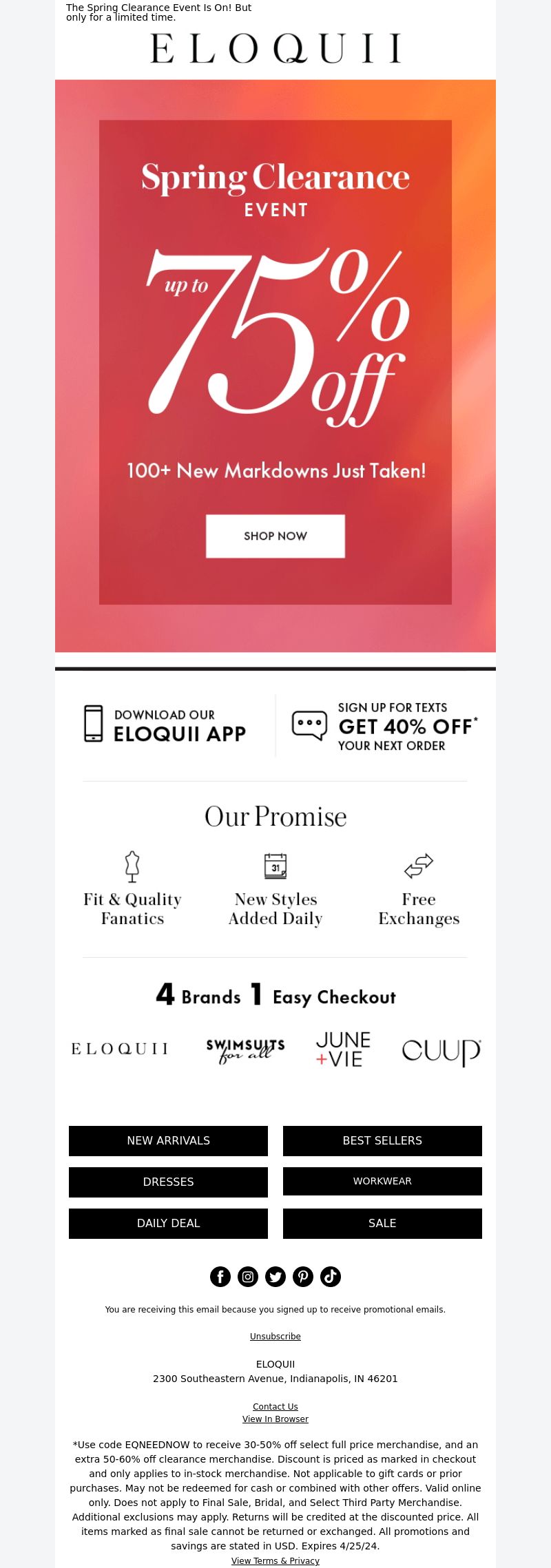The image size is (551, 1568).
Task: View the Daily Deal
Action: [x=168, y=1223]
